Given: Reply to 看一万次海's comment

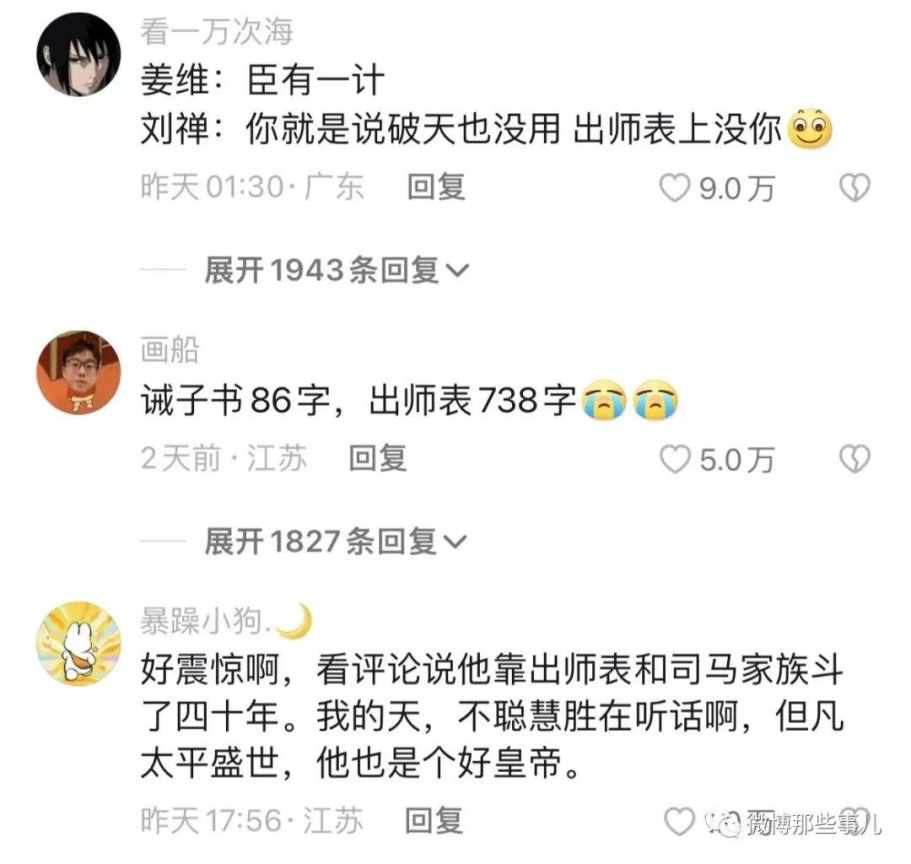Looking at the screenshot, I should 435,187.
